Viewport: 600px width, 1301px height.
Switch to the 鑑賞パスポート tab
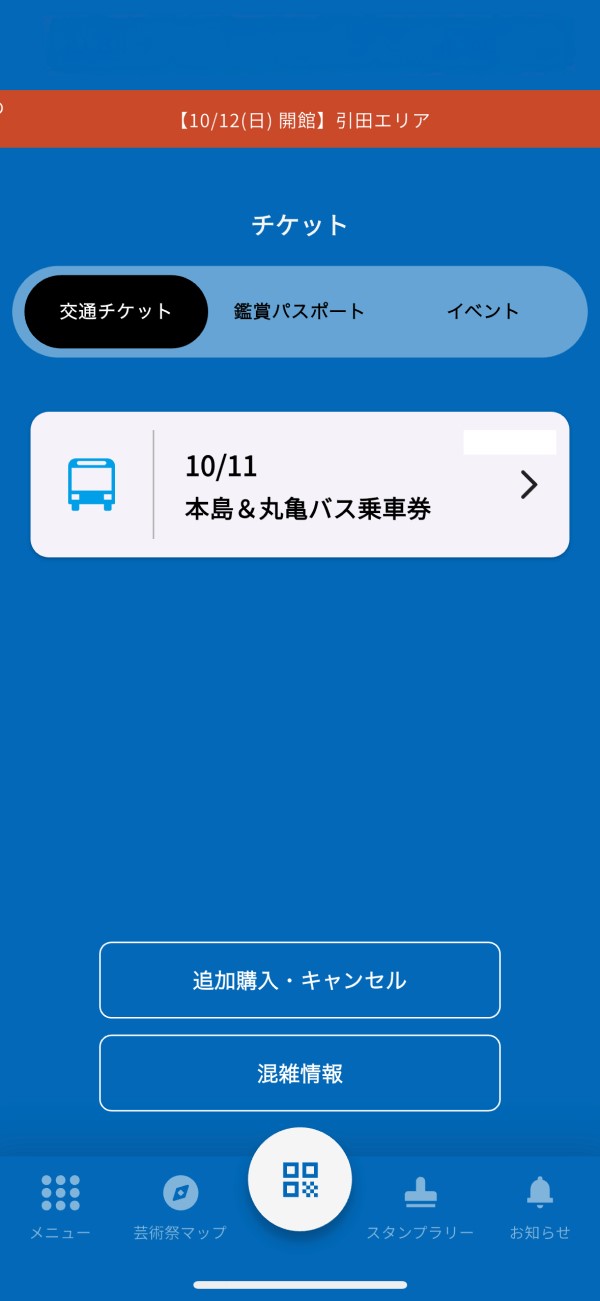[299, 312]
